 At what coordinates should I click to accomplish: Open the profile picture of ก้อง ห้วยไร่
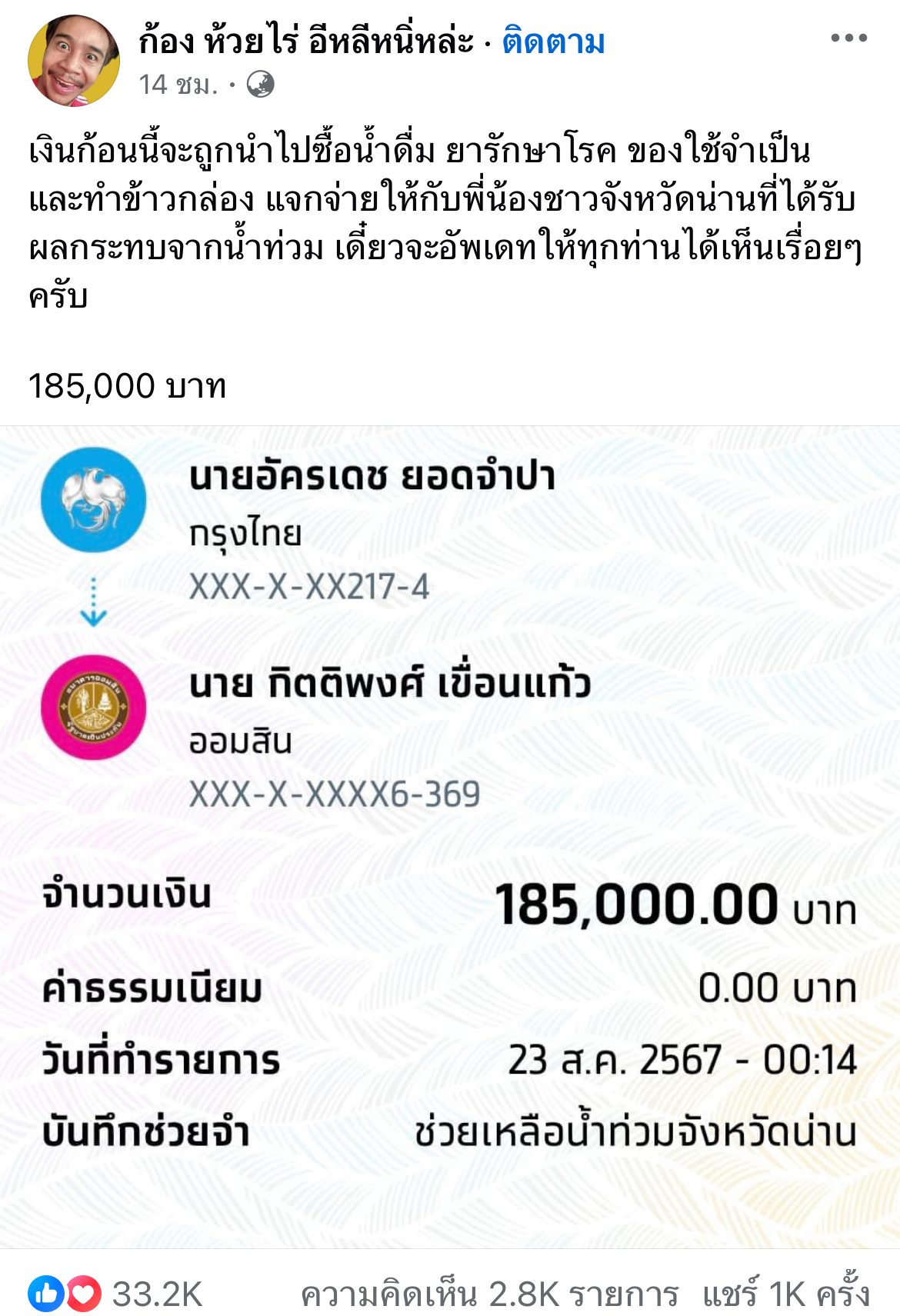click(73, 60)
